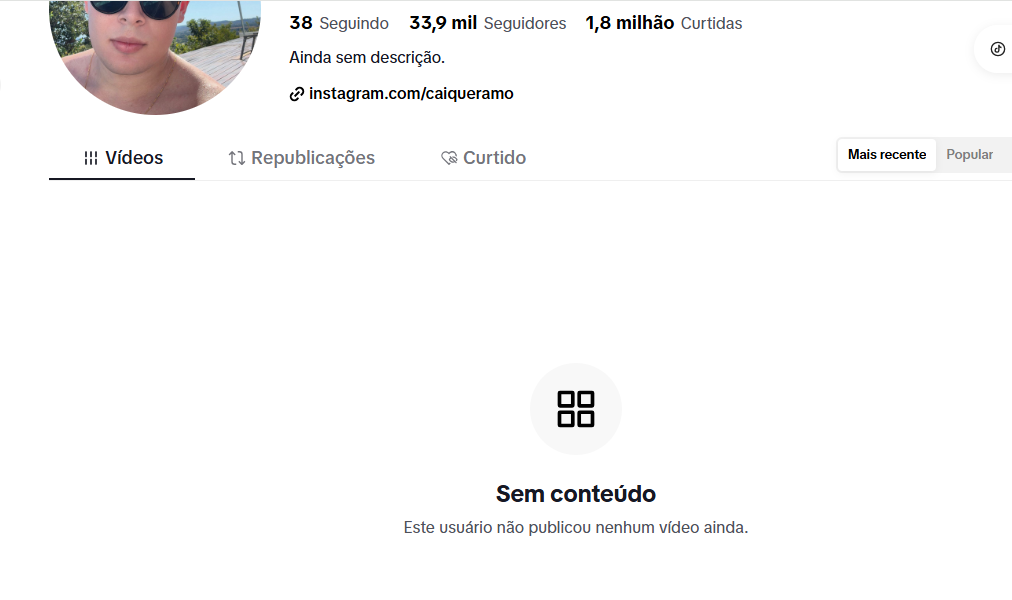Switch to the Vídeos tab

click(123, 158)
